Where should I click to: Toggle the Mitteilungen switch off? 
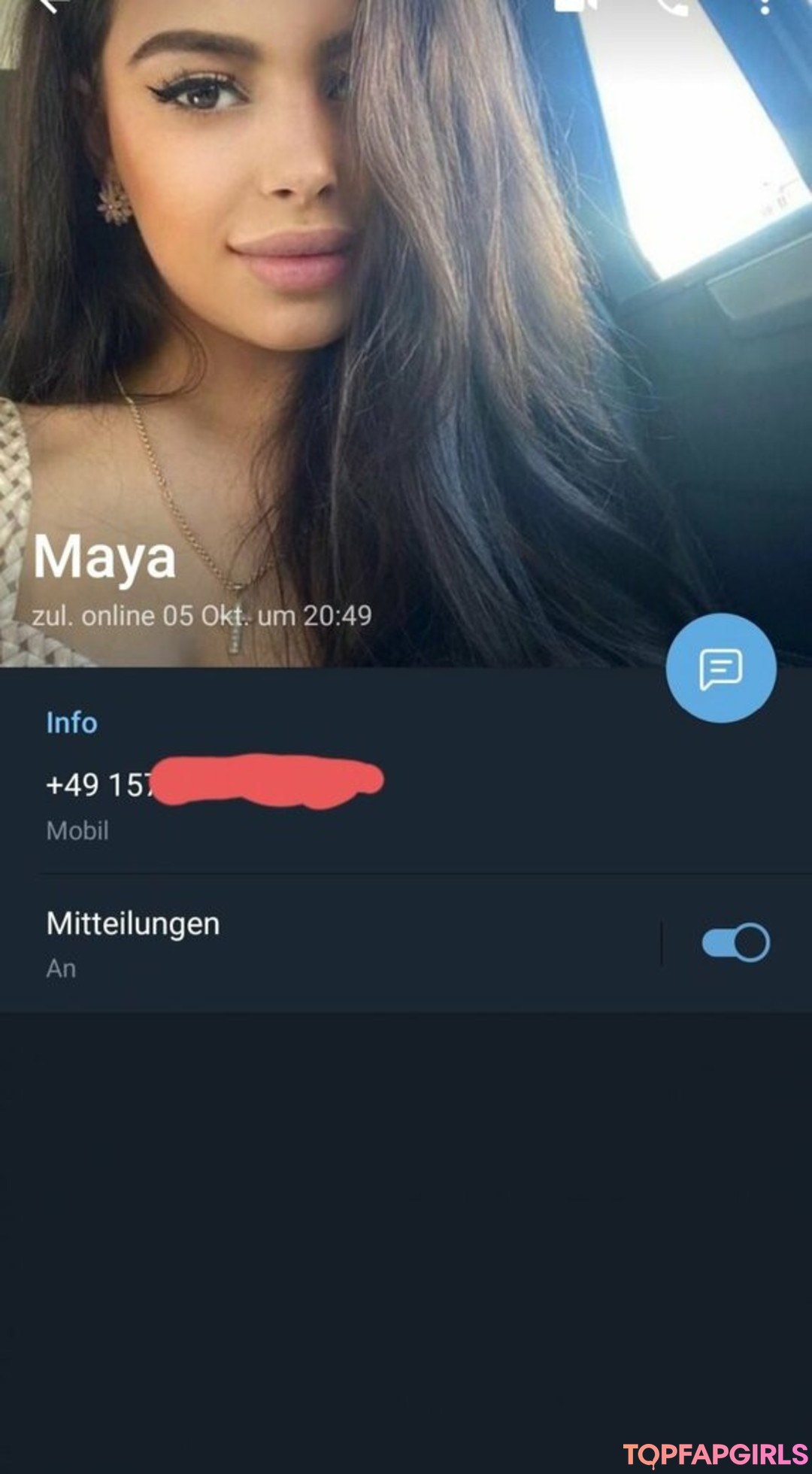click(x=735, y=942)
